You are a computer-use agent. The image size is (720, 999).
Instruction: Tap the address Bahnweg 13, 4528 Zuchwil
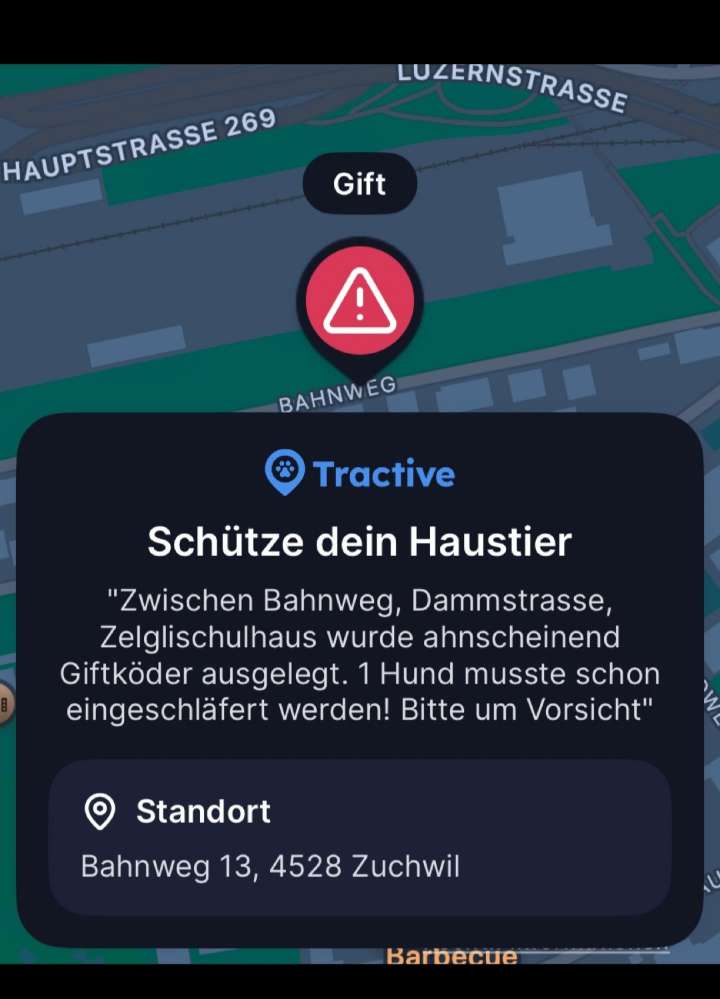(268, 867)
